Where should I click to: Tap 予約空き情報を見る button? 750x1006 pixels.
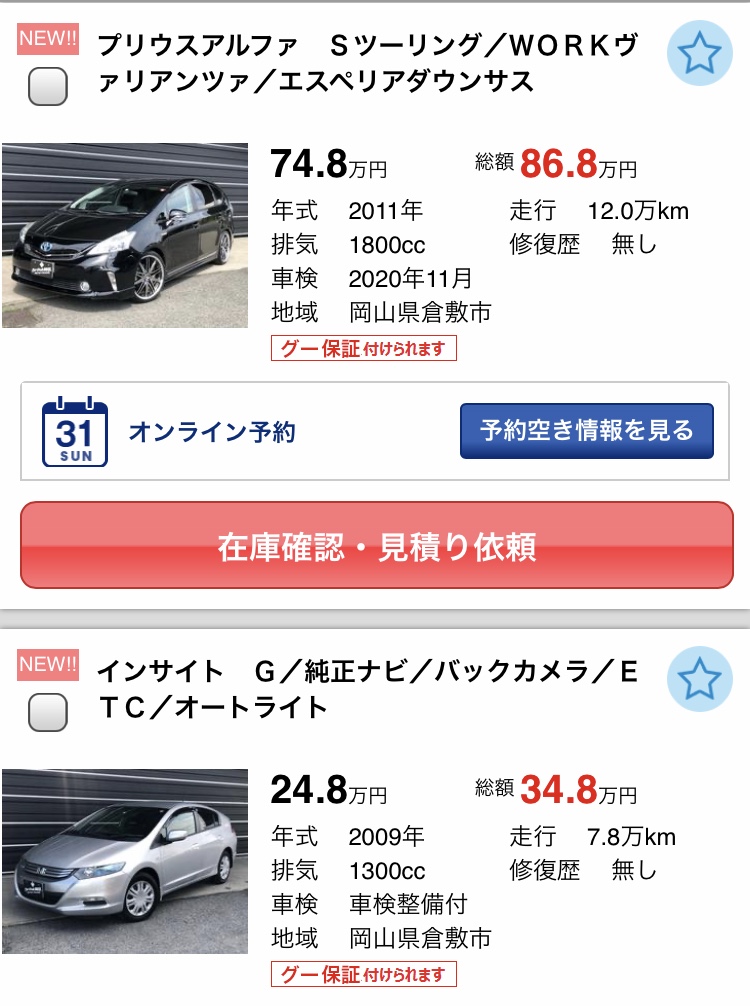[586, 431]
